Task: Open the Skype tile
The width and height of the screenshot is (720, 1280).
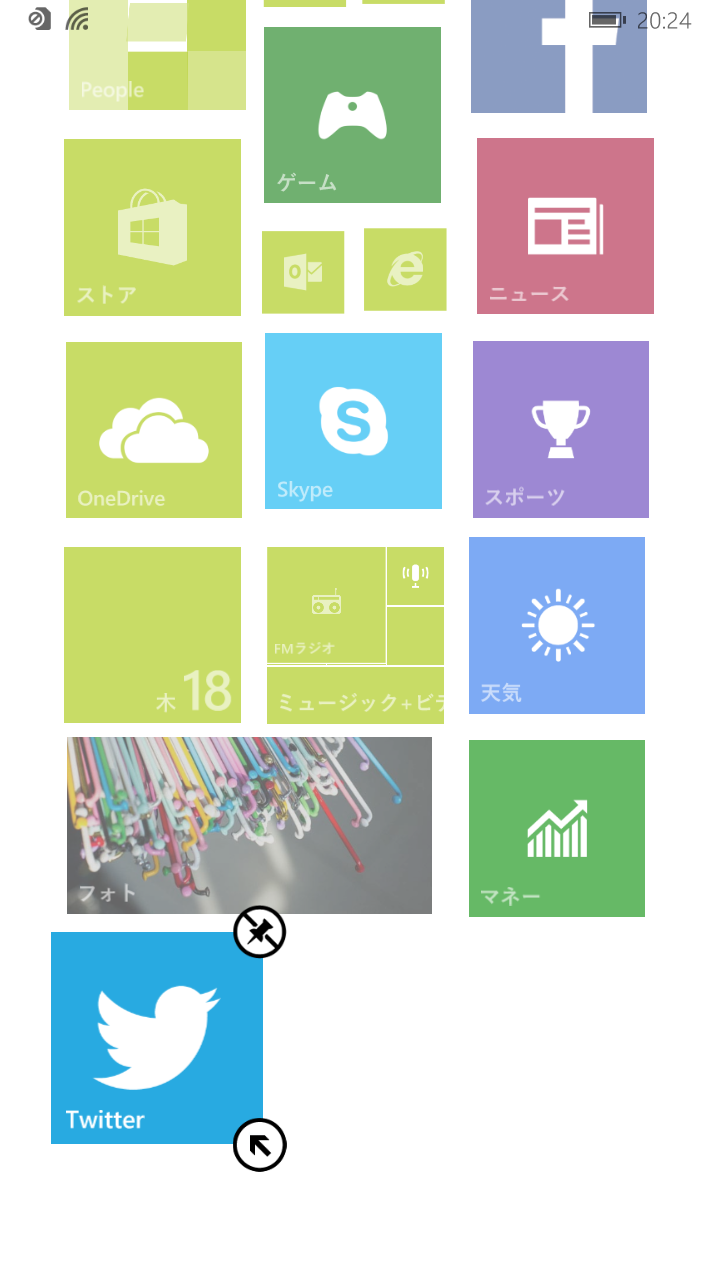Action: pos(353,421)
